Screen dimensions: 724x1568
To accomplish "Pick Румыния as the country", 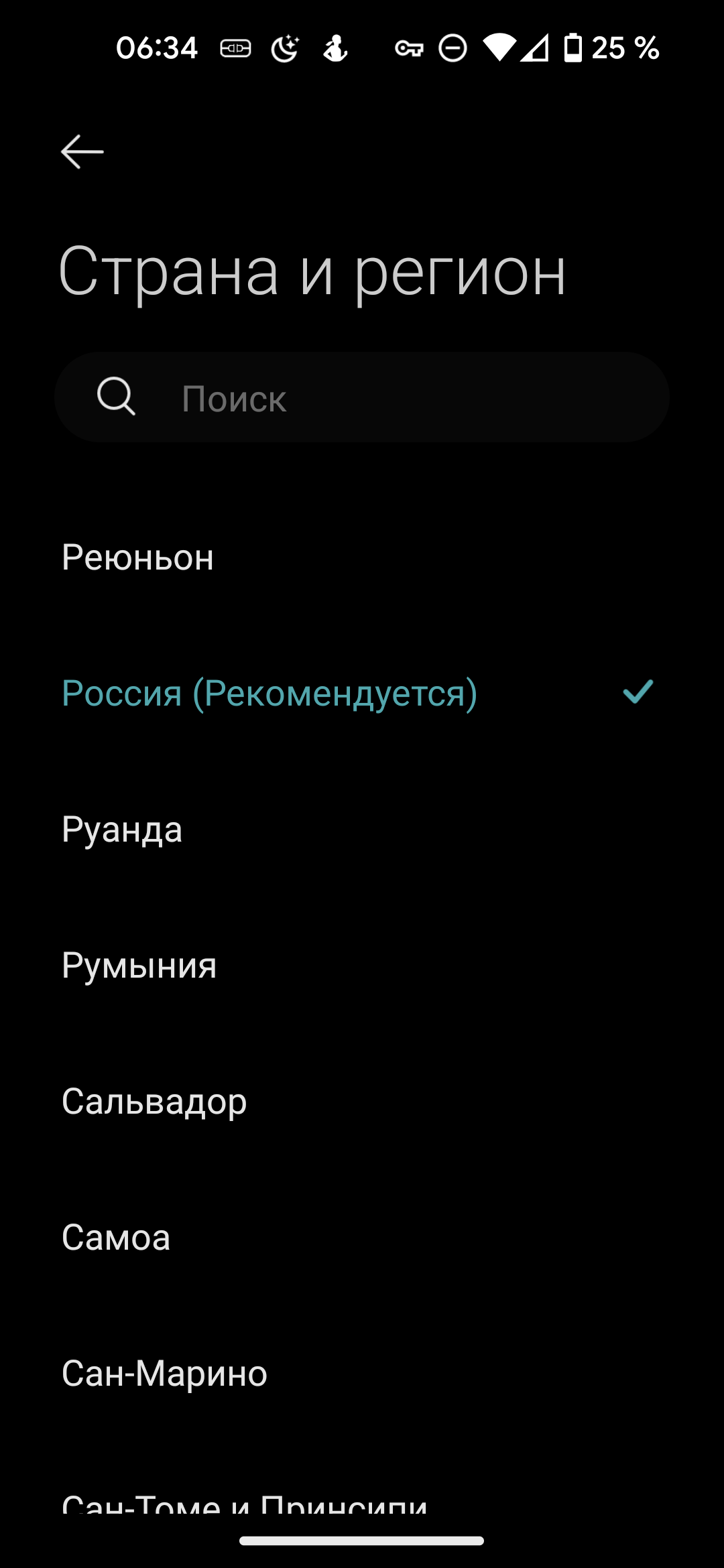I will click(x=139, y=966).
